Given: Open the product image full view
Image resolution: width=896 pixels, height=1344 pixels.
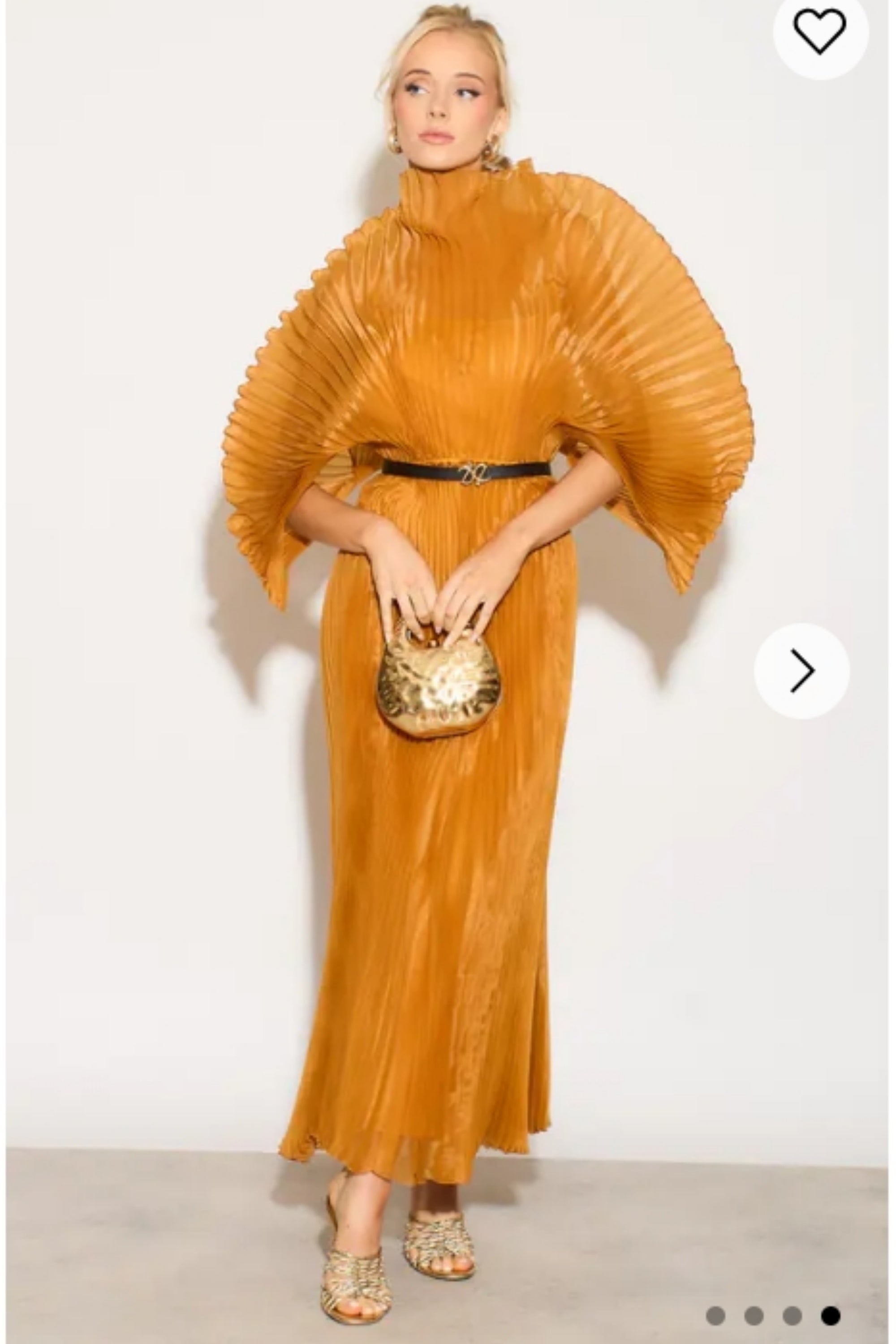Looking at the screenshot, I should point(446,629).
